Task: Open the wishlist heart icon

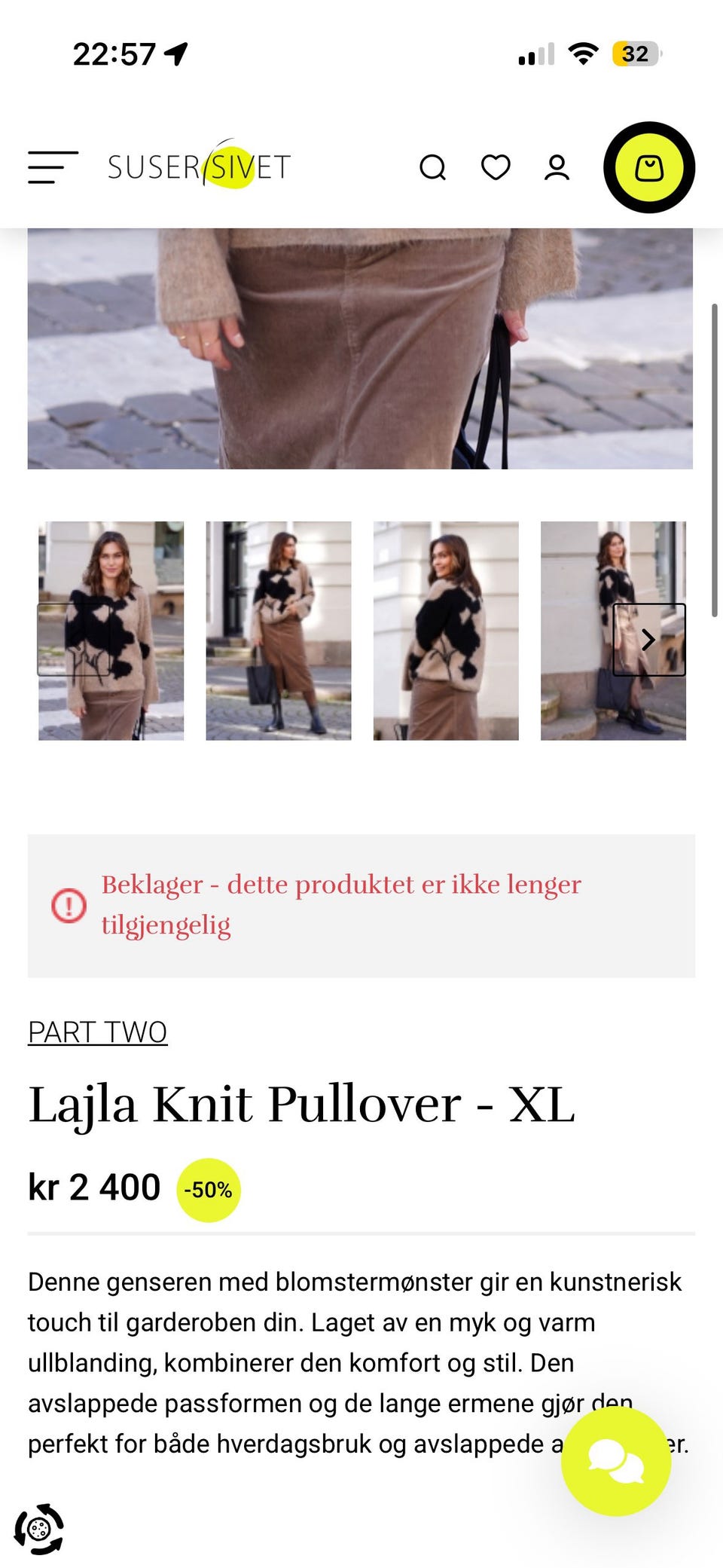Action: (x=495, y=168)
